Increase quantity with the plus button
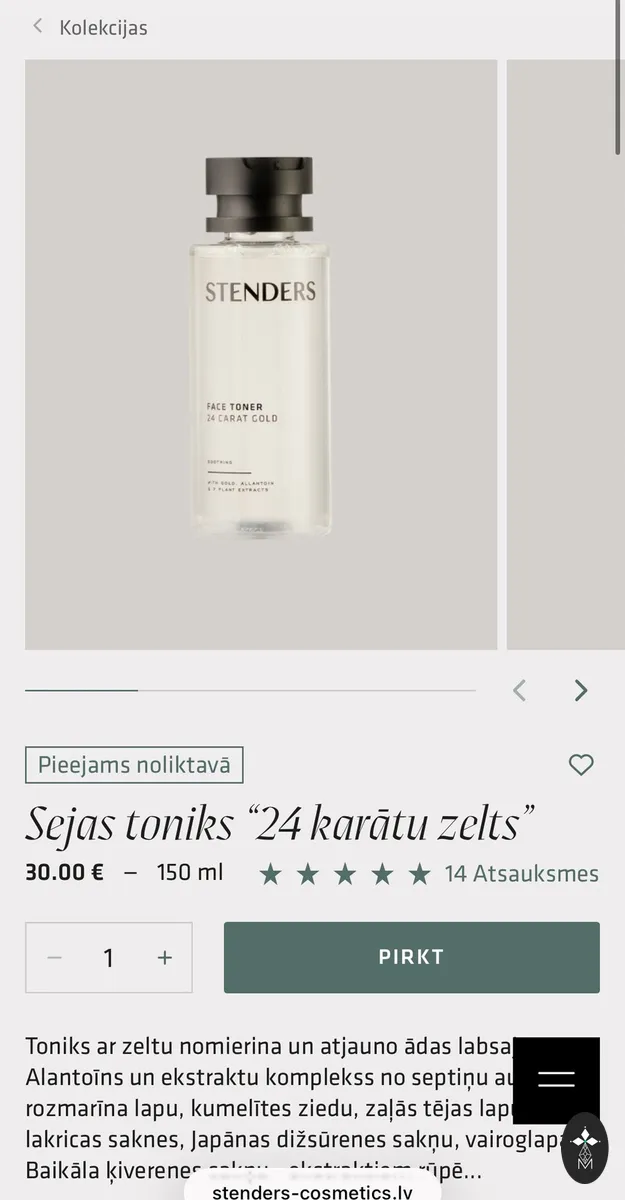This screenshot has width=625, height=1200. [165, 958]
